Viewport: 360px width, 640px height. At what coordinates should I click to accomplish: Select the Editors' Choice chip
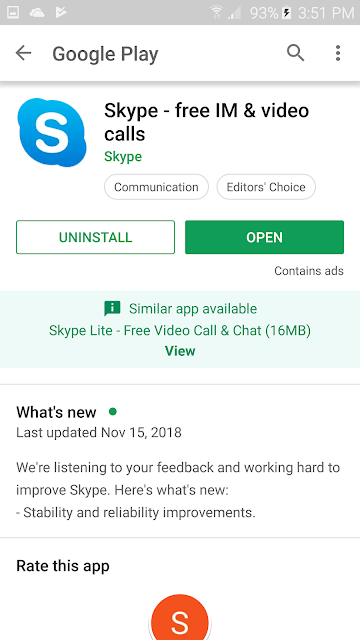pyautogui.click(x=266, y=187)
